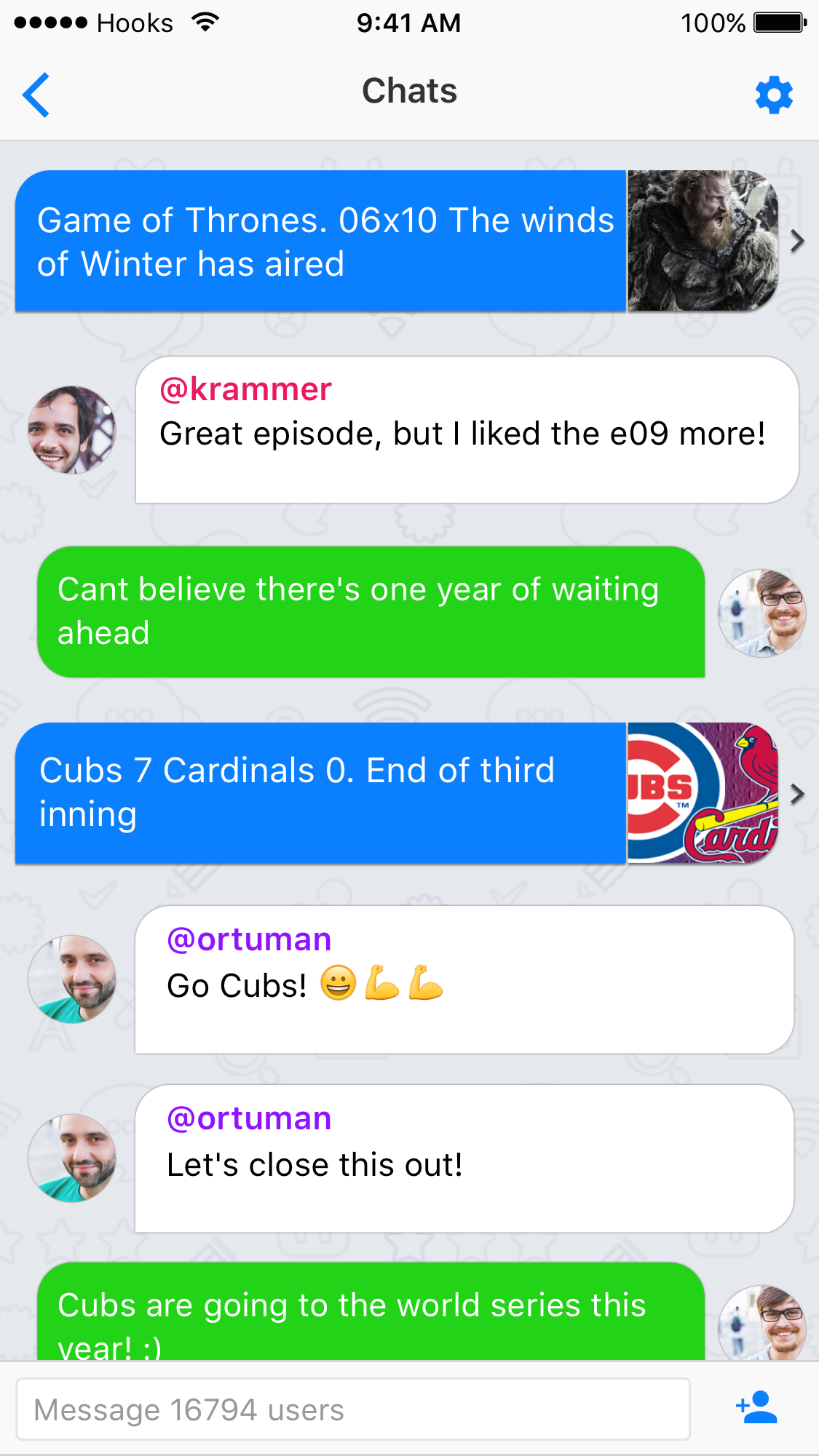Tap the Game of Thrones thumbnail image
The image size is (819, 1456).
[701, 241]
